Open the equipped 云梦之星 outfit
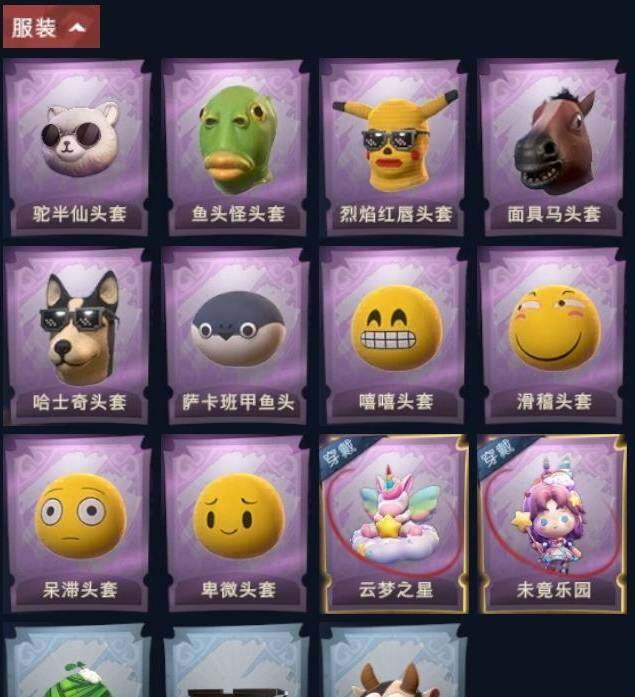The image size is (635, 697). tap(394, 522)
